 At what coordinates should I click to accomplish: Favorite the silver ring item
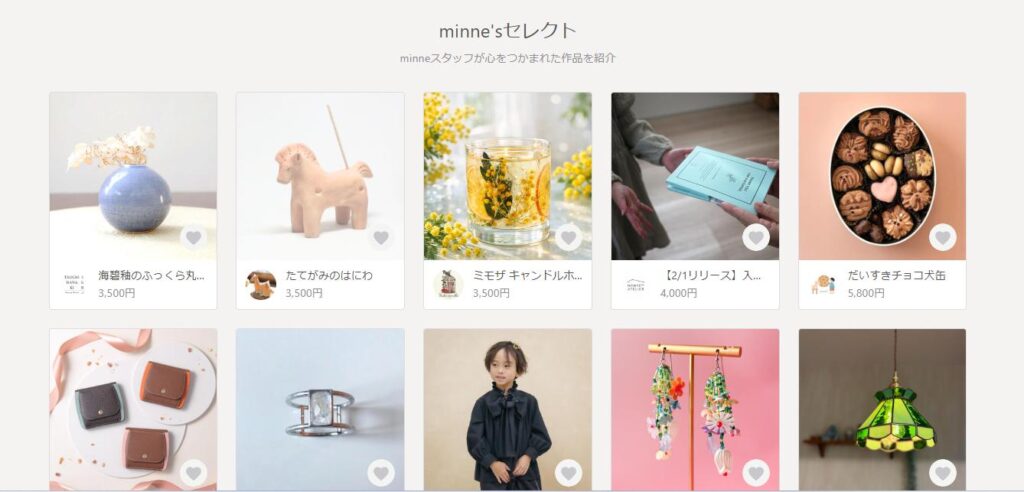coord(381,472)
